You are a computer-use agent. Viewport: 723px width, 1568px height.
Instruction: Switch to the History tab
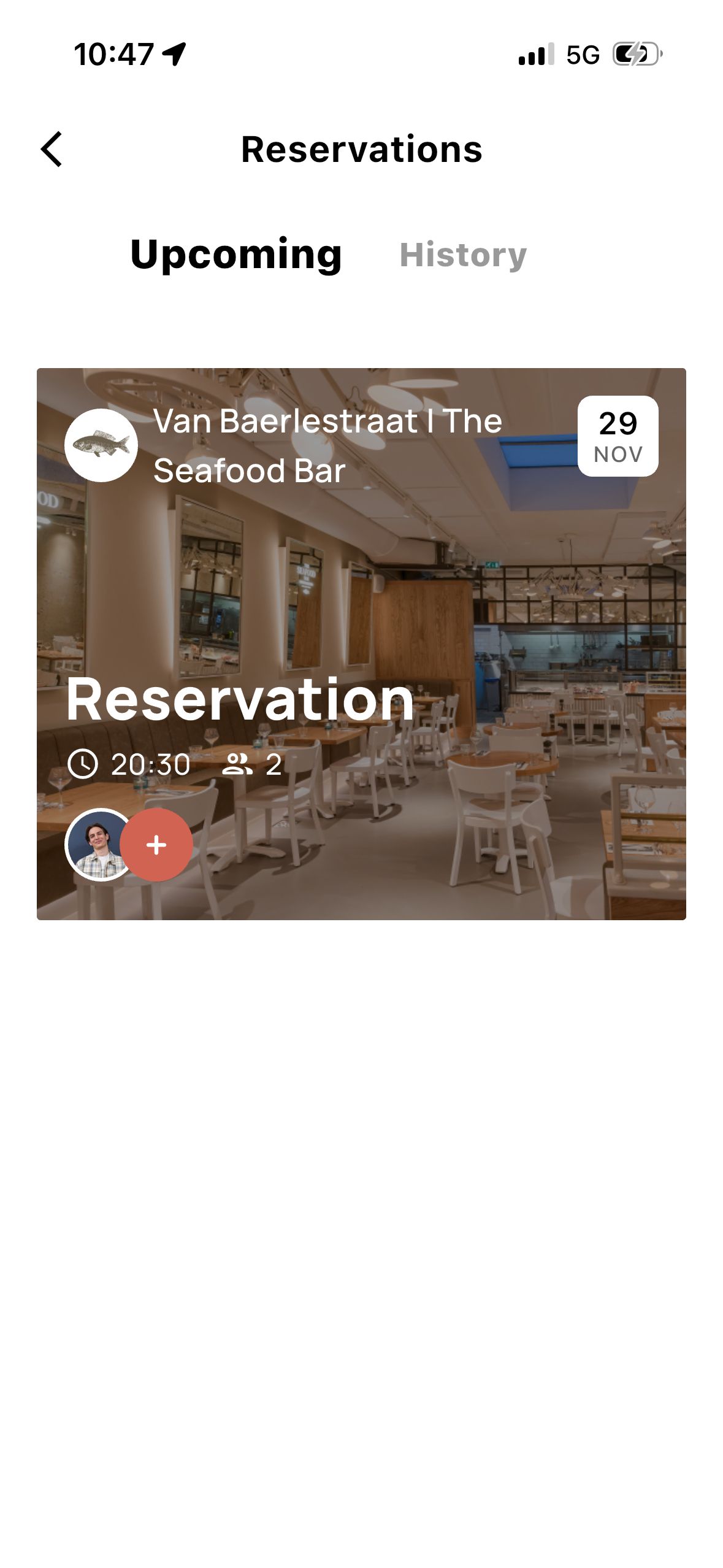pyautogui.click(x=464, y=255)
